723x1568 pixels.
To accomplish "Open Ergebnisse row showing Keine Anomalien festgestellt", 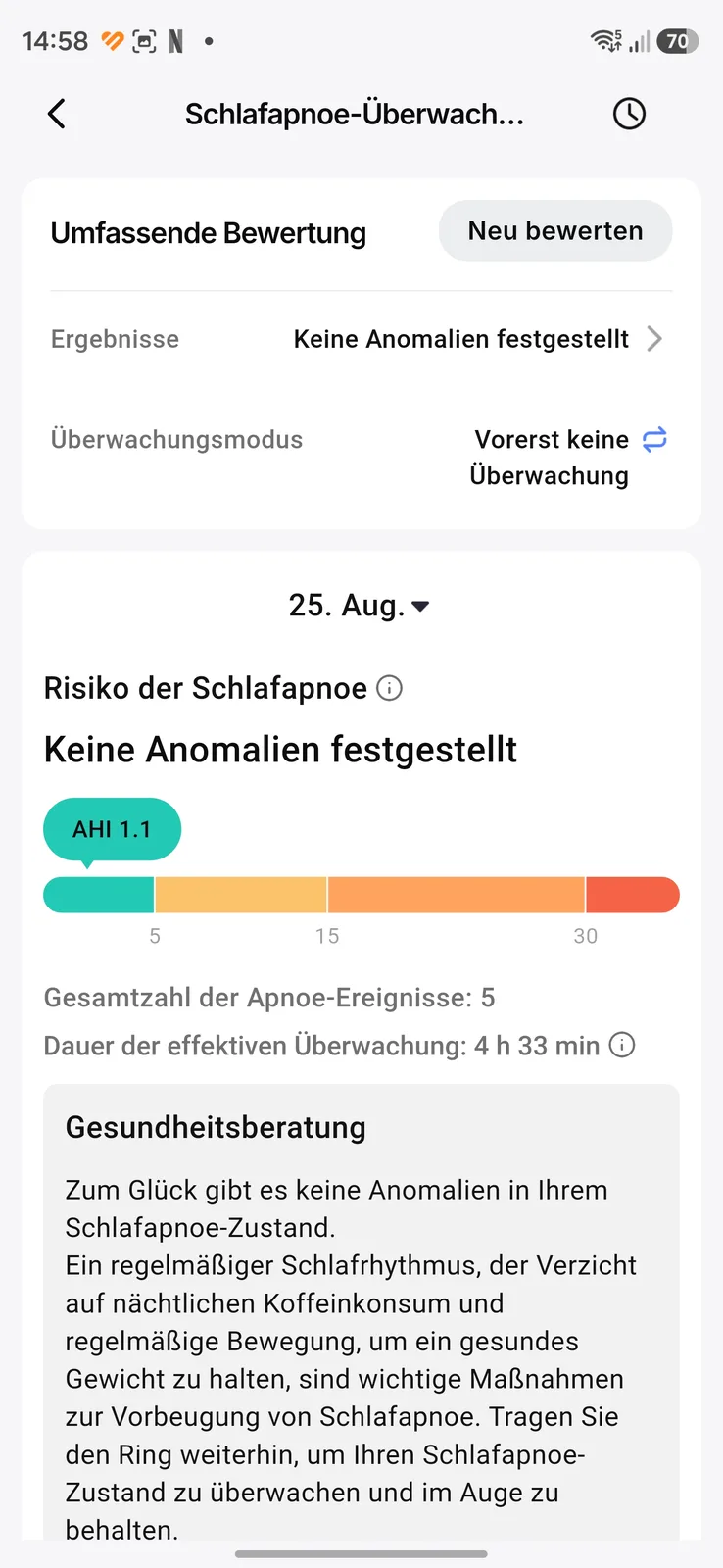I will click(361, 339).
